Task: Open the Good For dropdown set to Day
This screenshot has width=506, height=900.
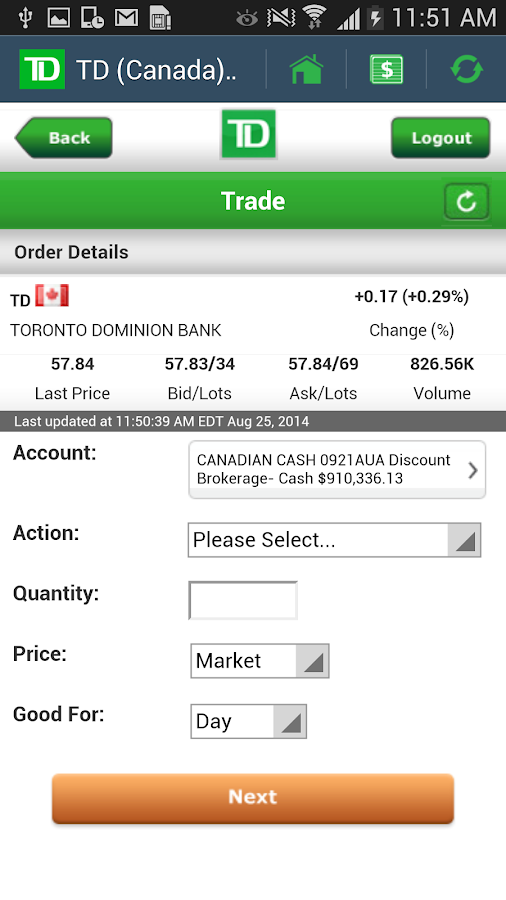Action: tap(248, 721)
